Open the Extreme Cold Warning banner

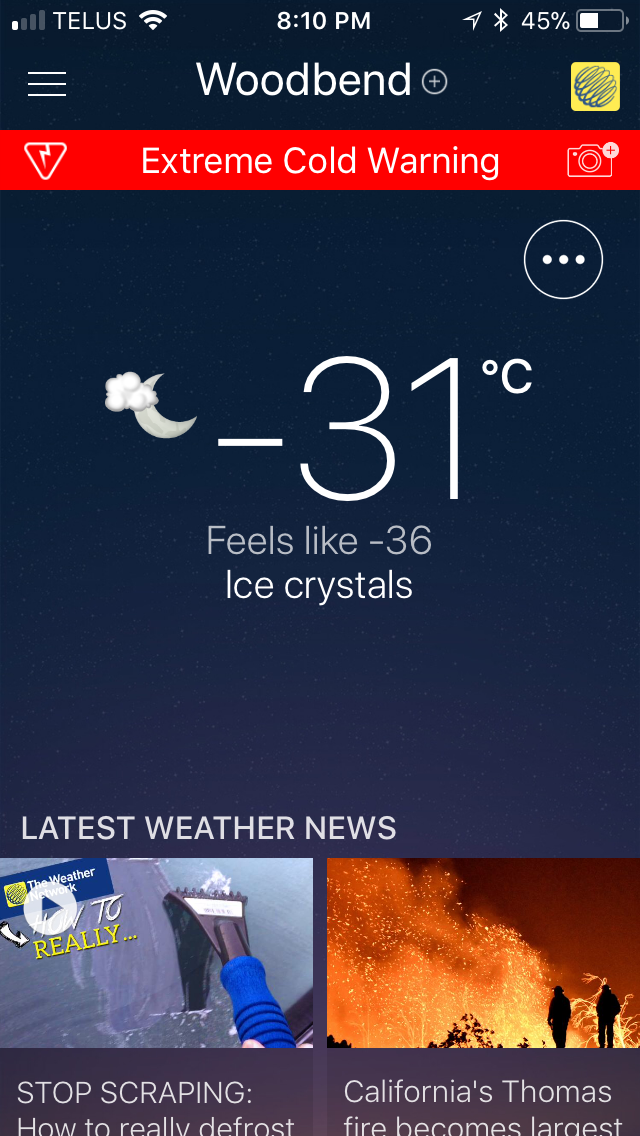pyautogui.click(x=320, y=161)
